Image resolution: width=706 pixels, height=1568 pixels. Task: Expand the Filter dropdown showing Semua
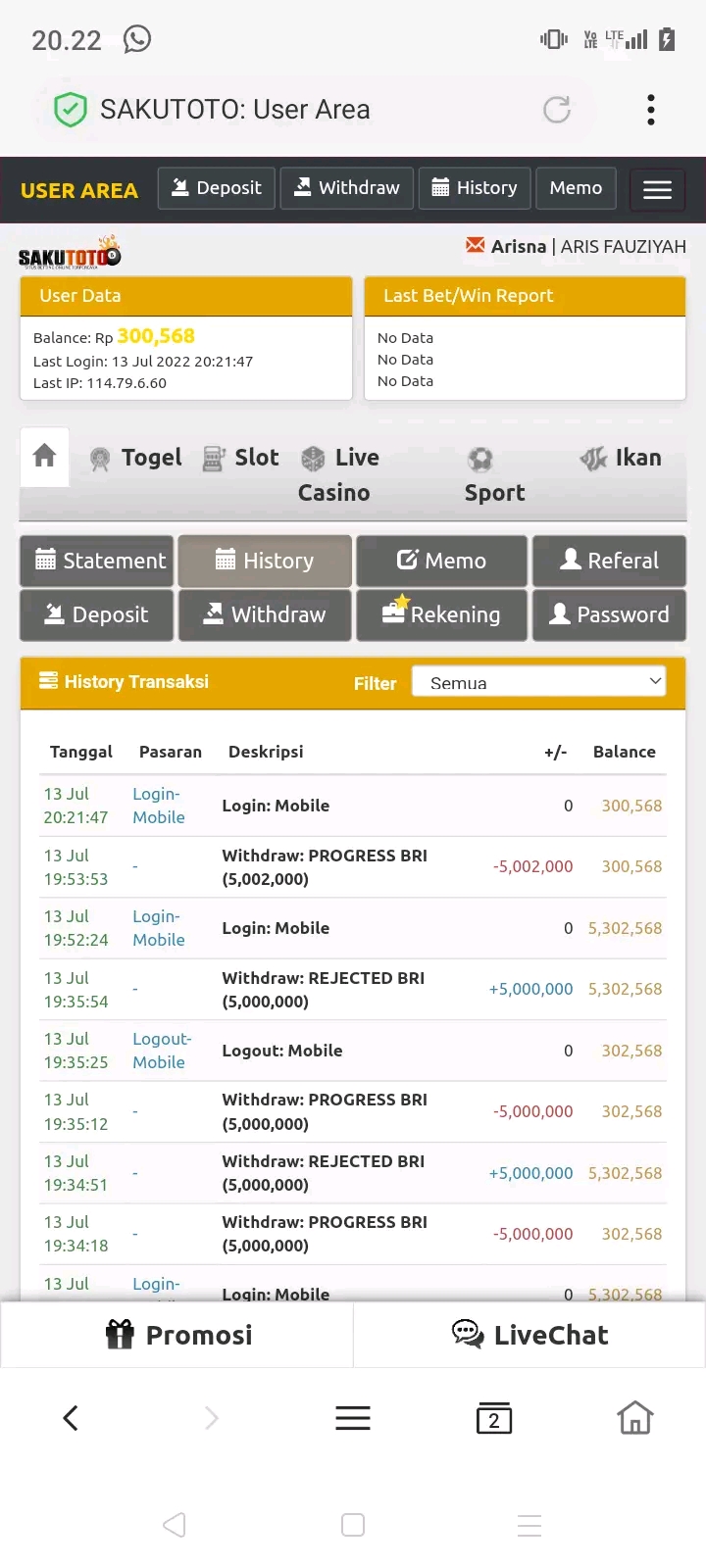tap(538, 682)
